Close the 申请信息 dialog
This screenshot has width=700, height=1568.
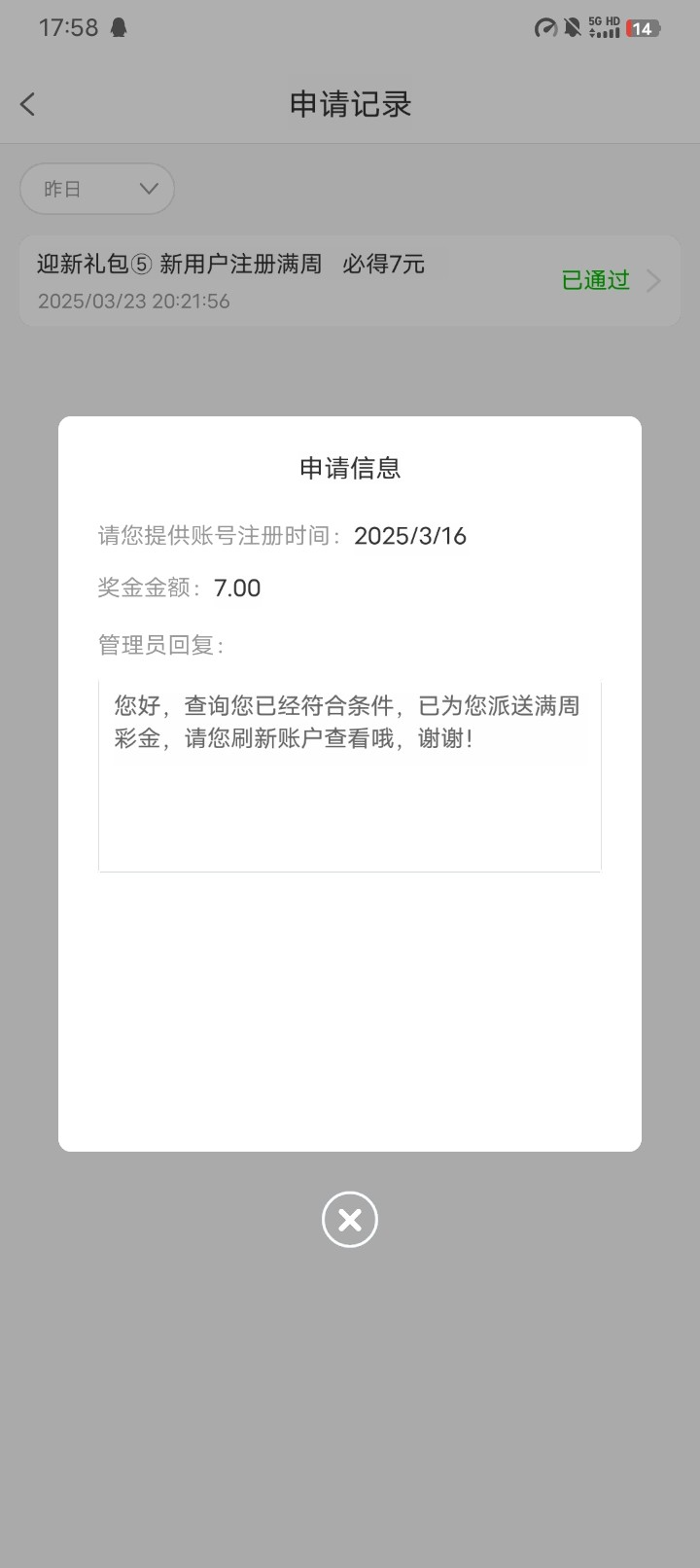tap(349, 1219)
